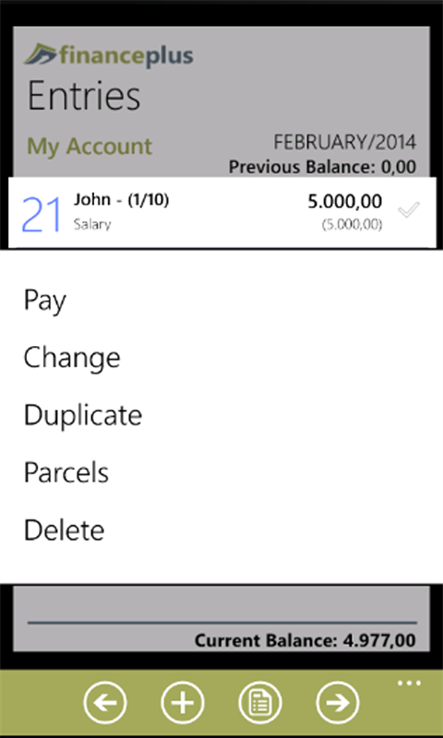
Task: Delete the selected entry
Action: coord(64,530)
